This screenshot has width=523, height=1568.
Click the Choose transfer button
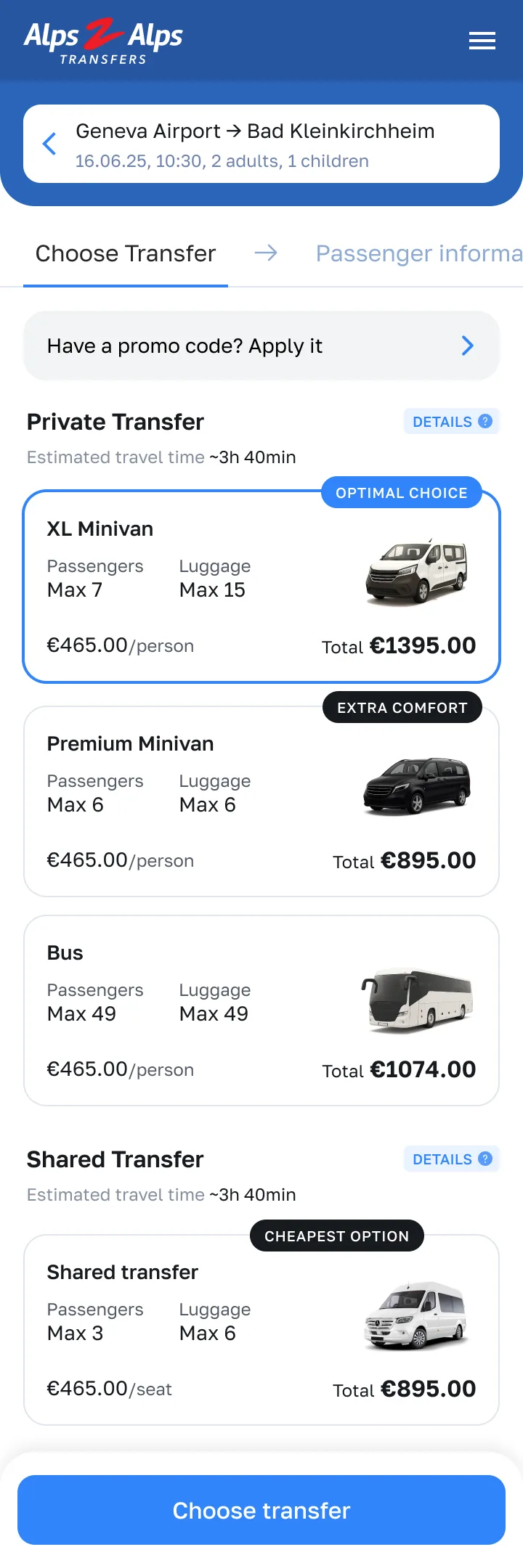click(261, 1510)
